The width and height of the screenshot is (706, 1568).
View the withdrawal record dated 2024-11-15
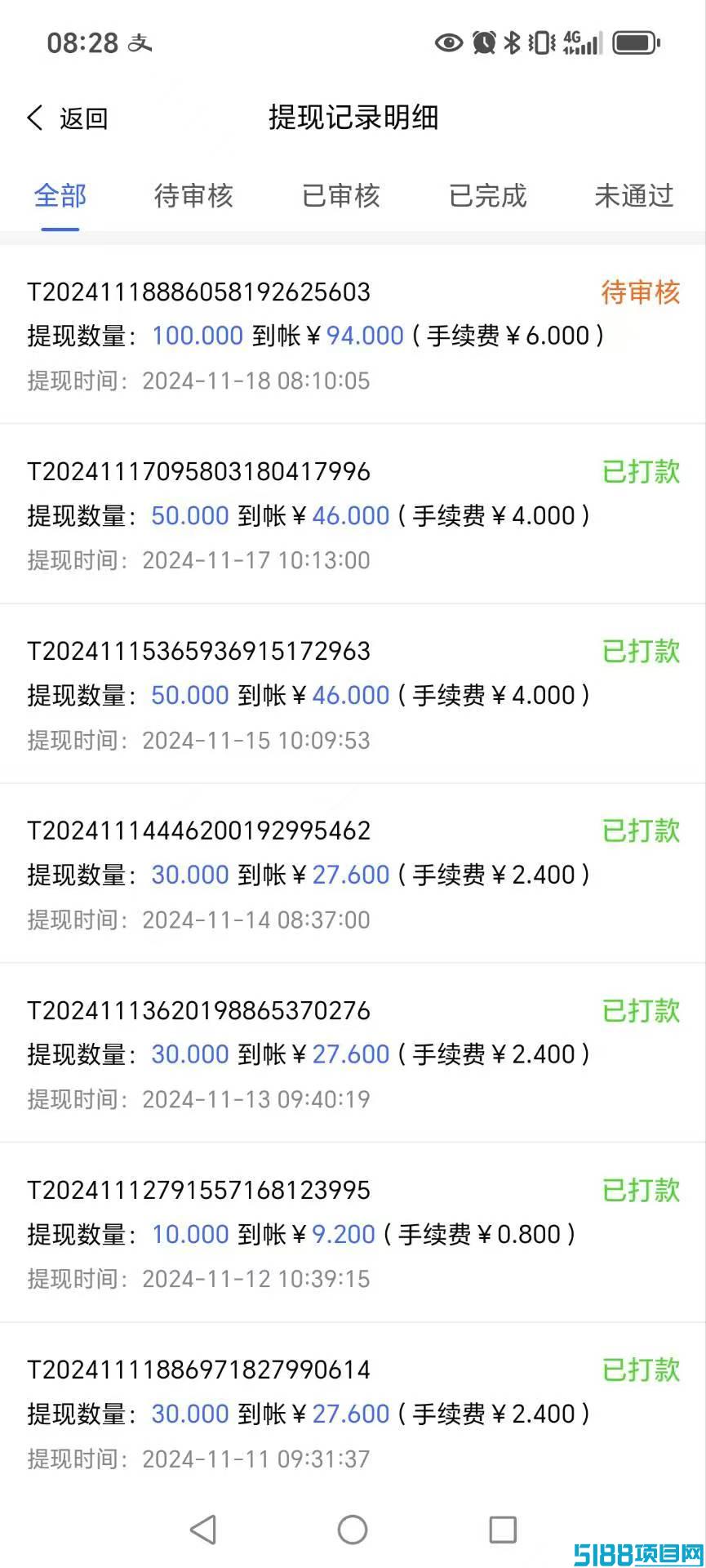coord(353,694)
